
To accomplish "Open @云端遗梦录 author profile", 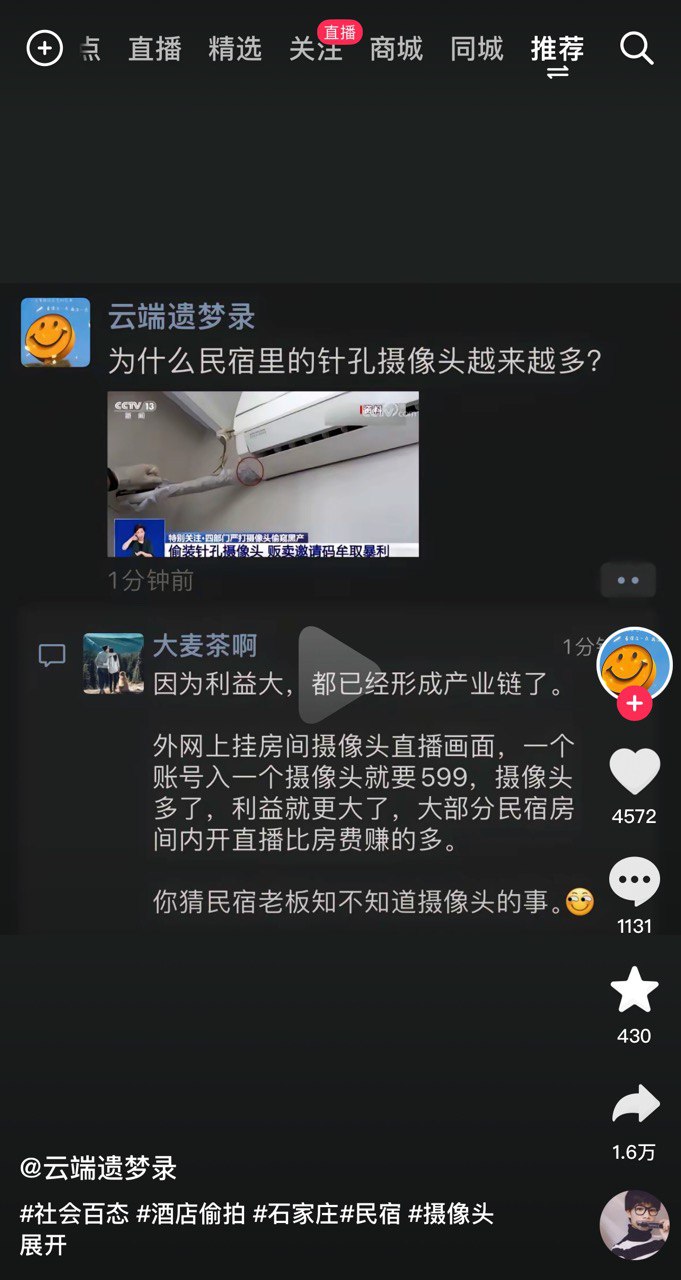I will 98,1167.
